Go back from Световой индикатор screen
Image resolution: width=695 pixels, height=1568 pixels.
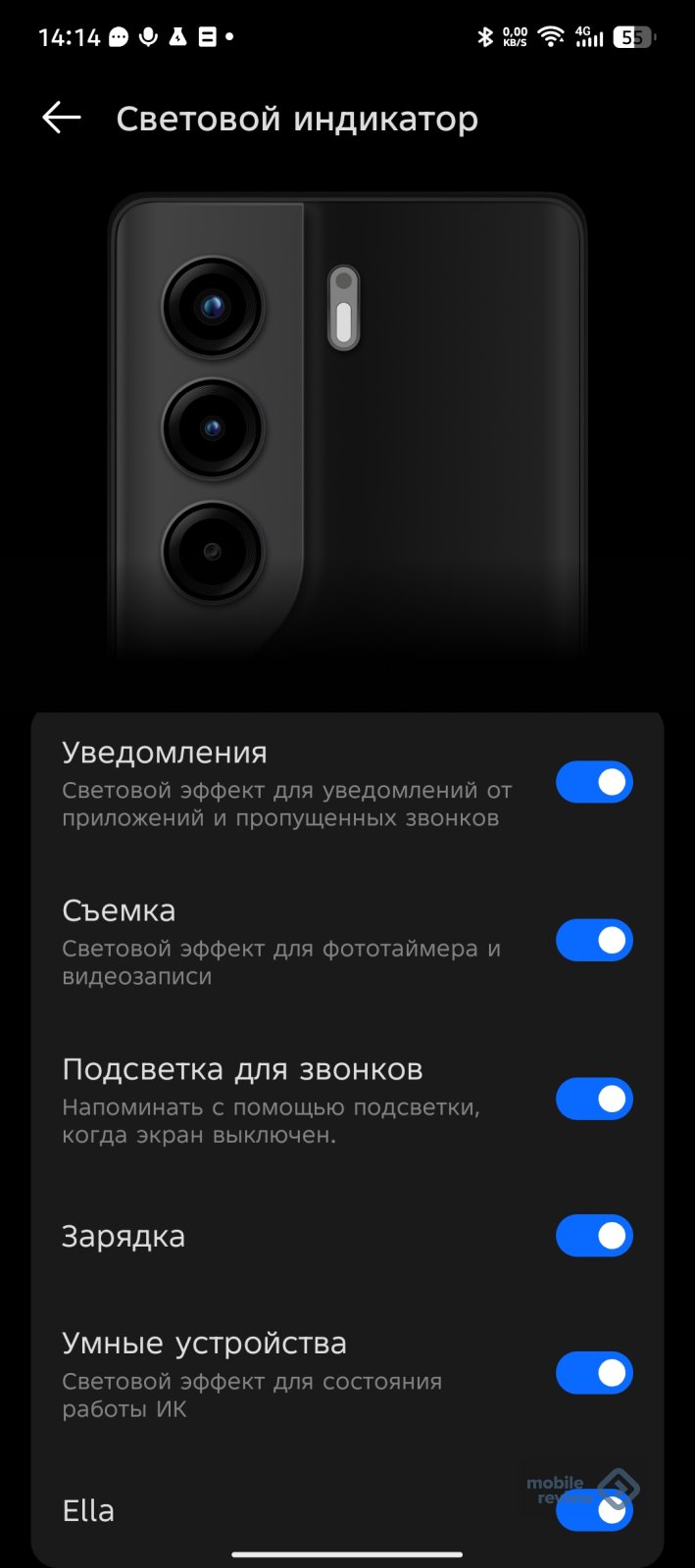pos(61,119)
